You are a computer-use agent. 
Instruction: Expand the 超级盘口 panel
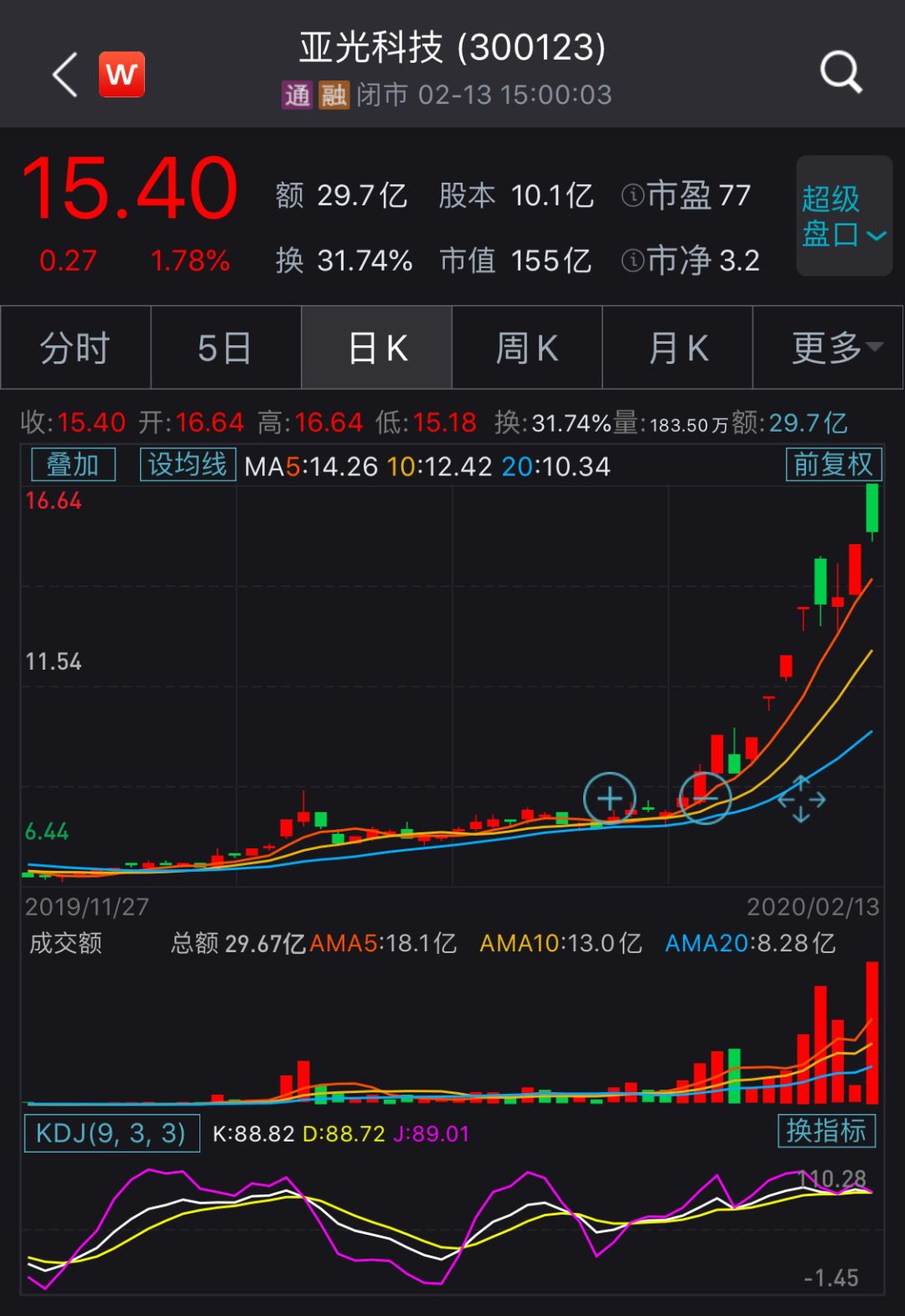(843, 216)
